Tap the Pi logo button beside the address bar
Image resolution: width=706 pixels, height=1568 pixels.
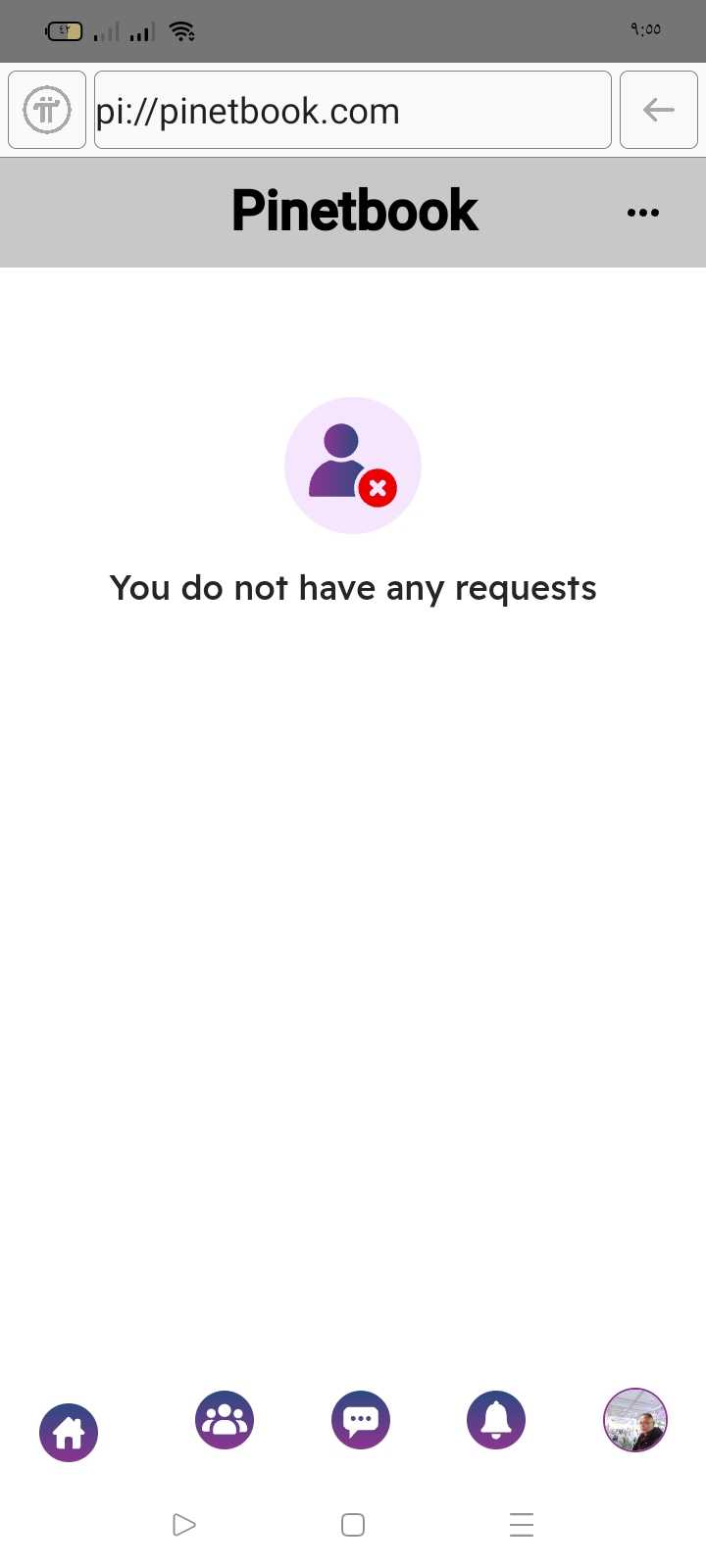pyautogui.click(x=47, y=110)
